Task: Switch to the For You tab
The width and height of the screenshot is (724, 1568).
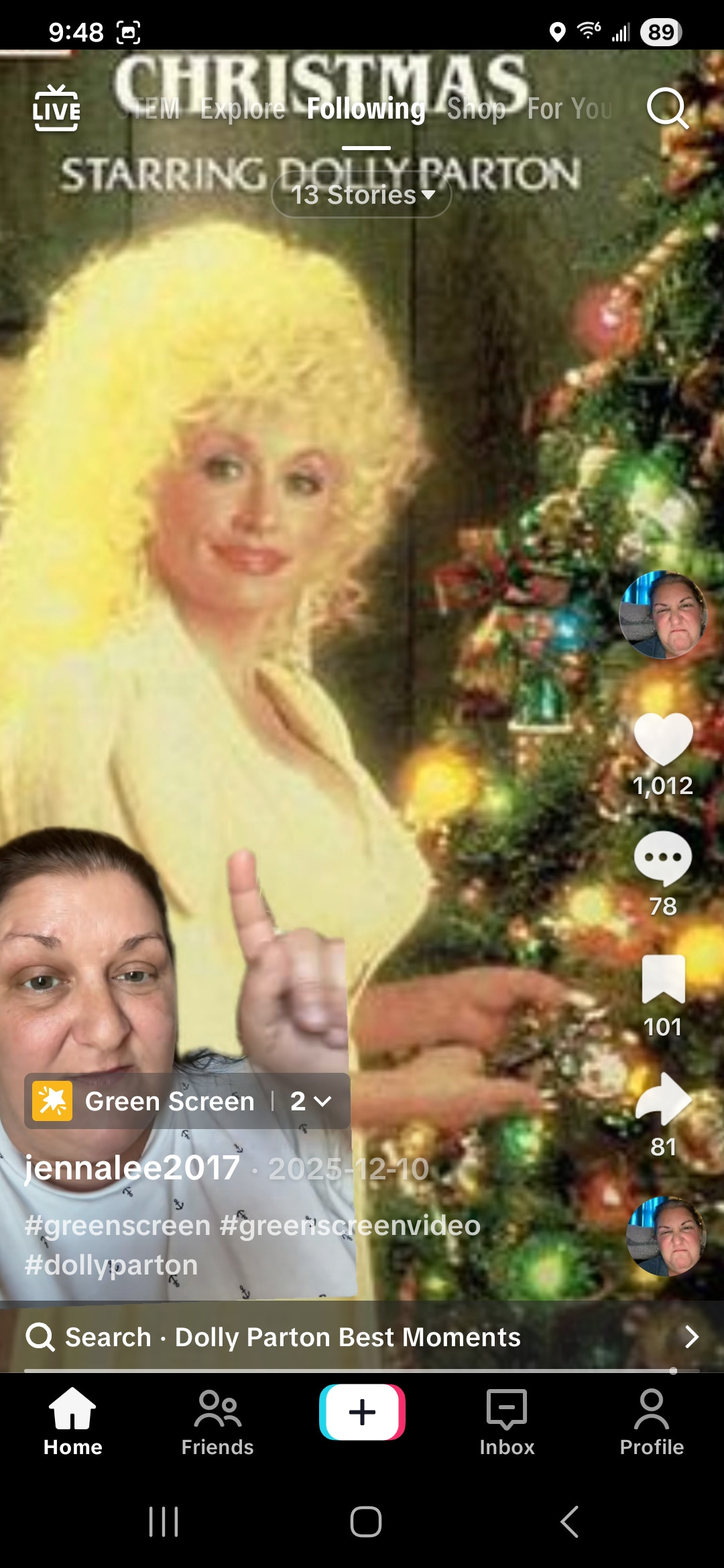Action: tap(569, 109)
